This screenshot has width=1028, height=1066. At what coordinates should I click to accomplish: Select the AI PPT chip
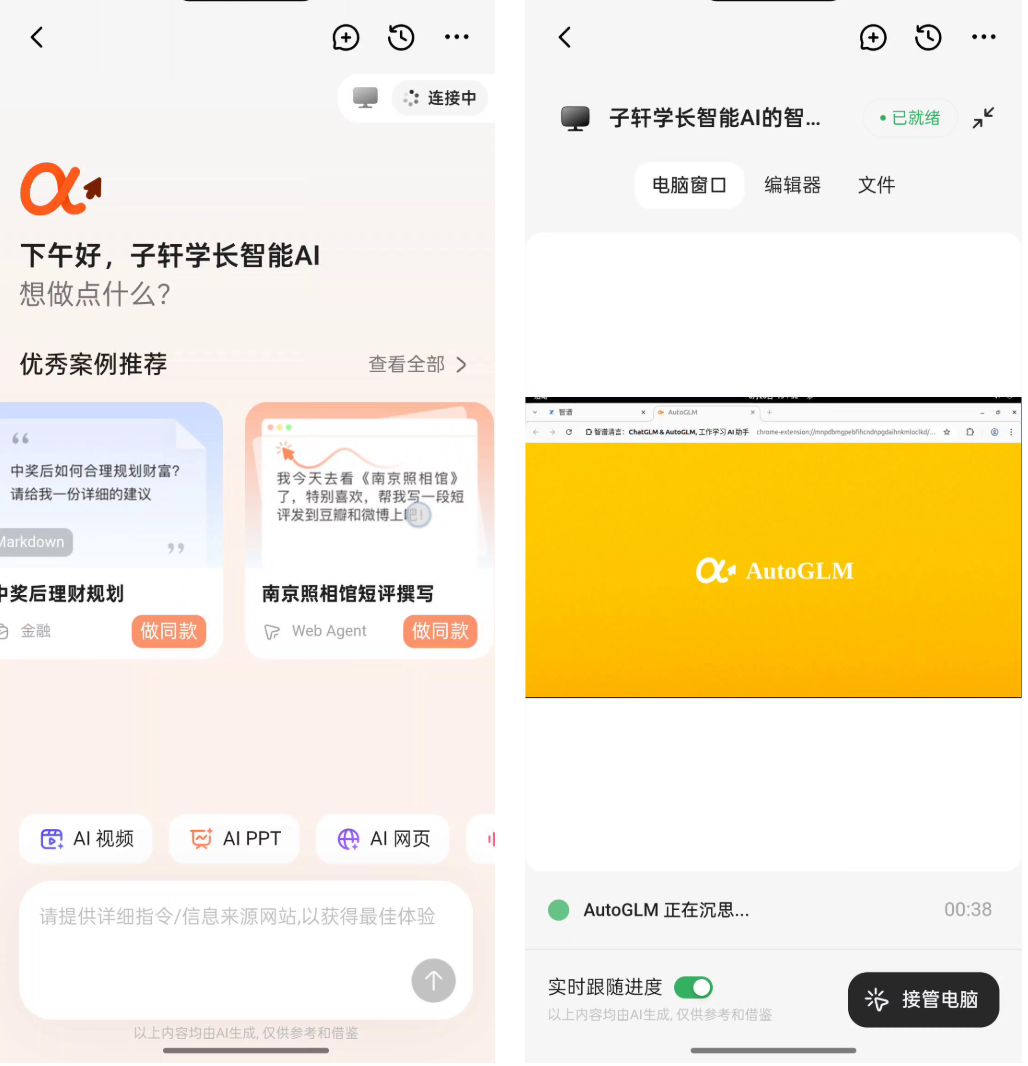coord(235,839)
